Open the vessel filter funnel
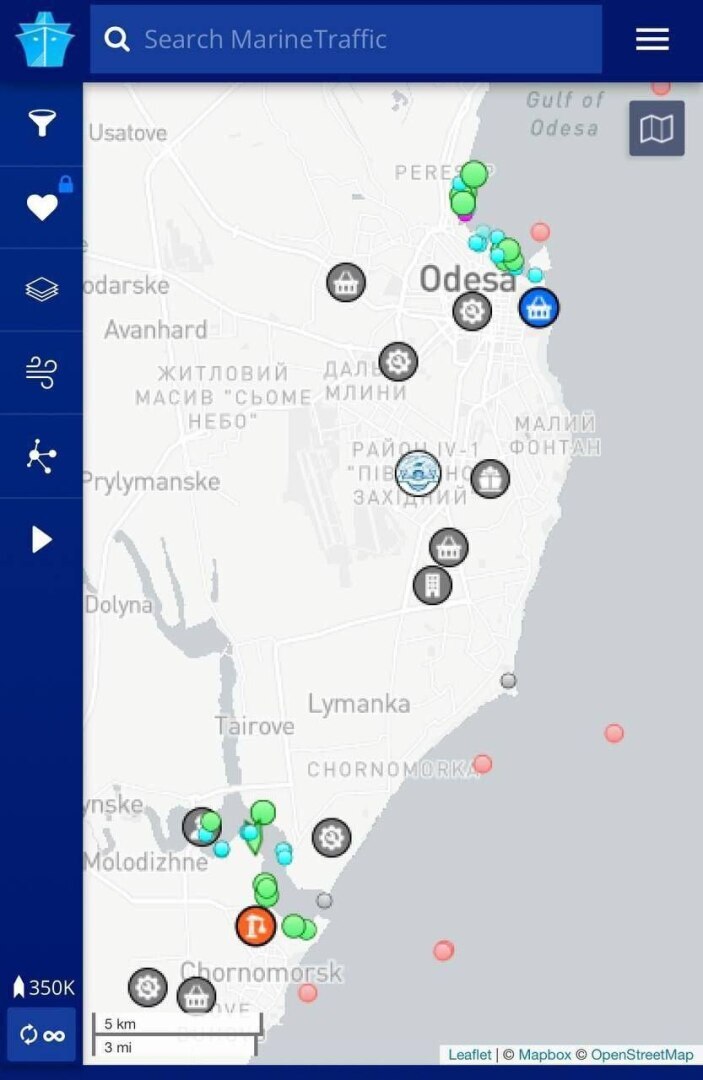 click(41, 123)
